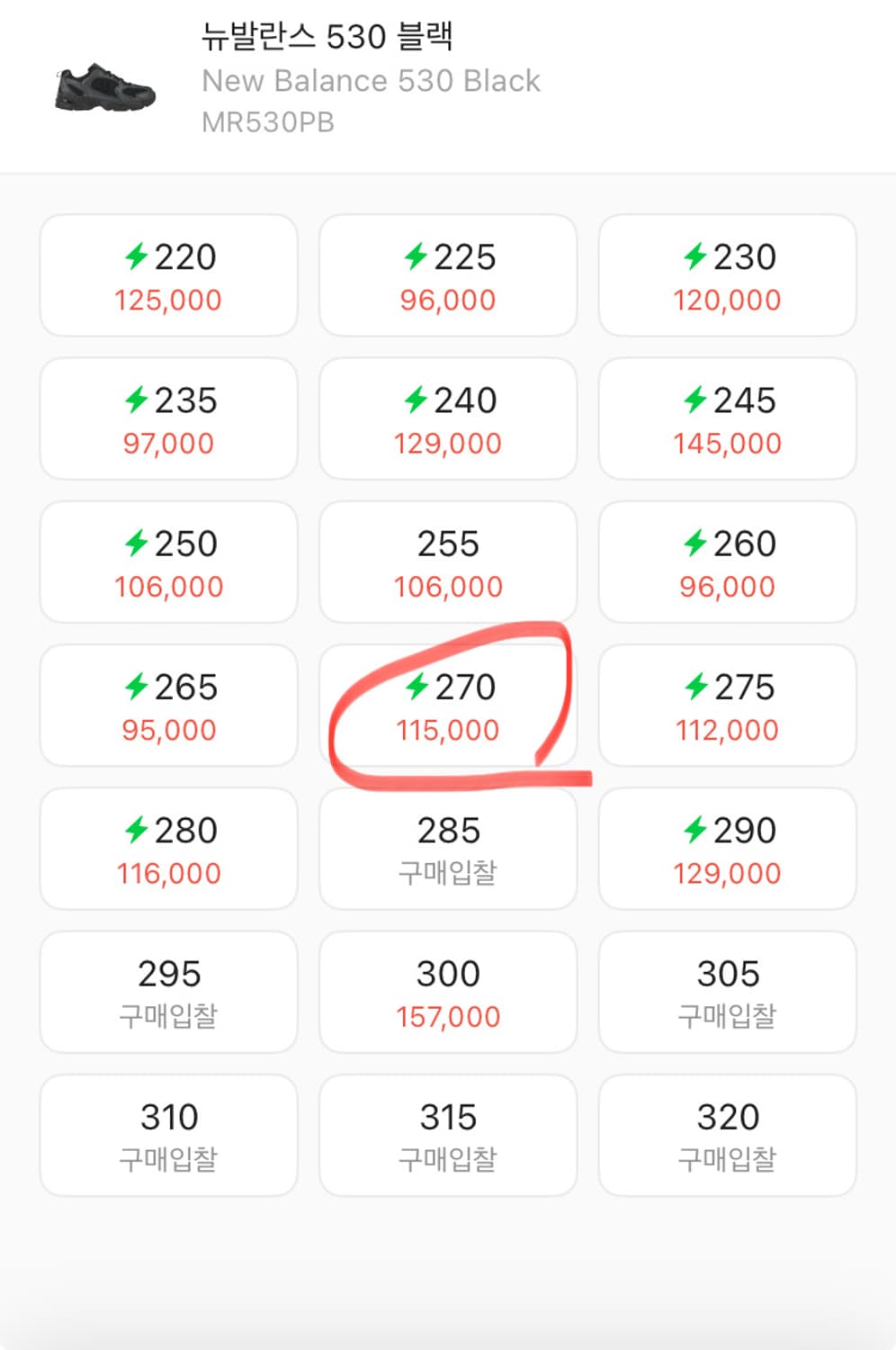Select size 280 priced 116,000
This screenshot has height=1350, width=896.
coord(168,849)
